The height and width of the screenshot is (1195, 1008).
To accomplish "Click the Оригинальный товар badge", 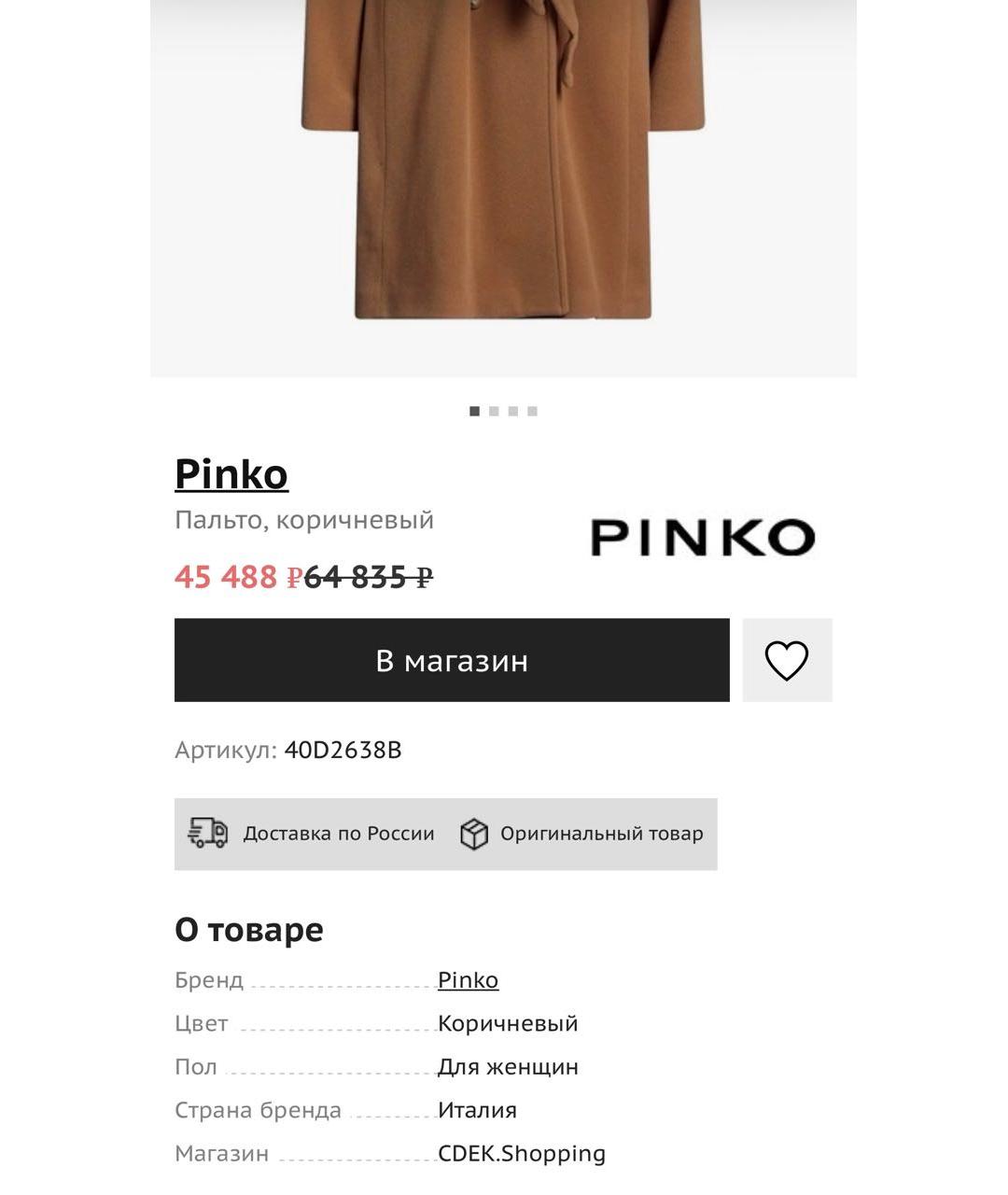I will click(x=601, y=833).
